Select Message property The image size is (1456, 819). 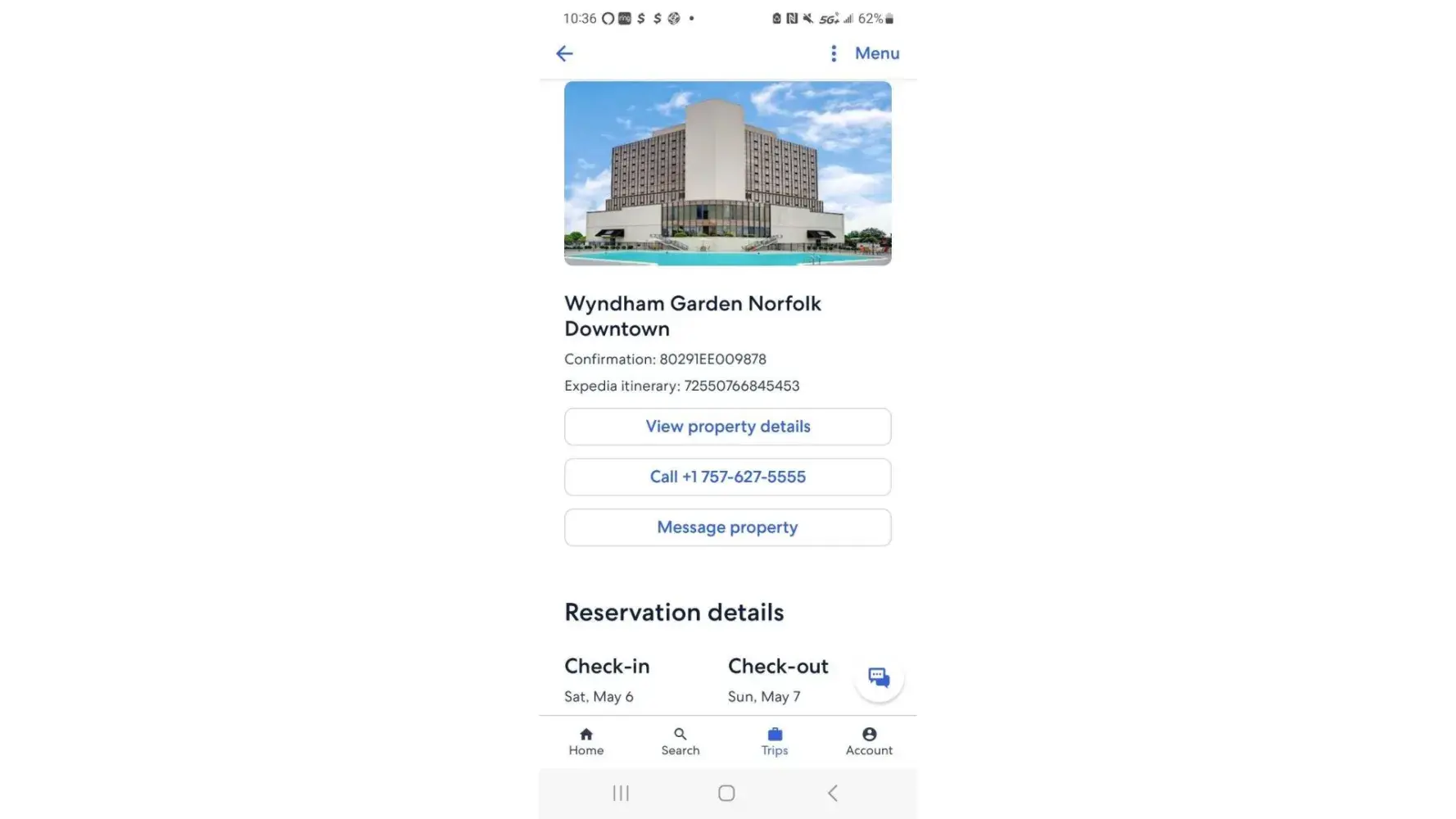[727, 527]
